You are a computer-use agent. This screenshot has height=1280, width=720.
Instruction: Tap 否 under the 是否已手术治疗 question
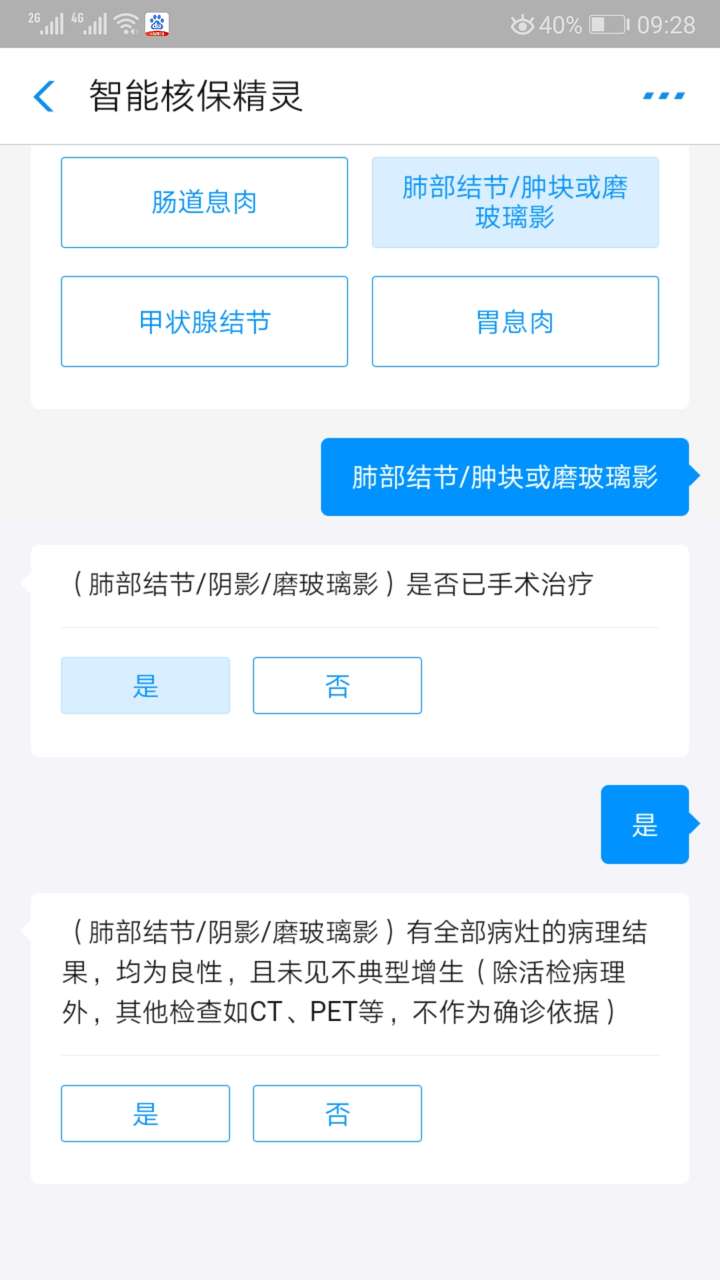pos(337,686)
